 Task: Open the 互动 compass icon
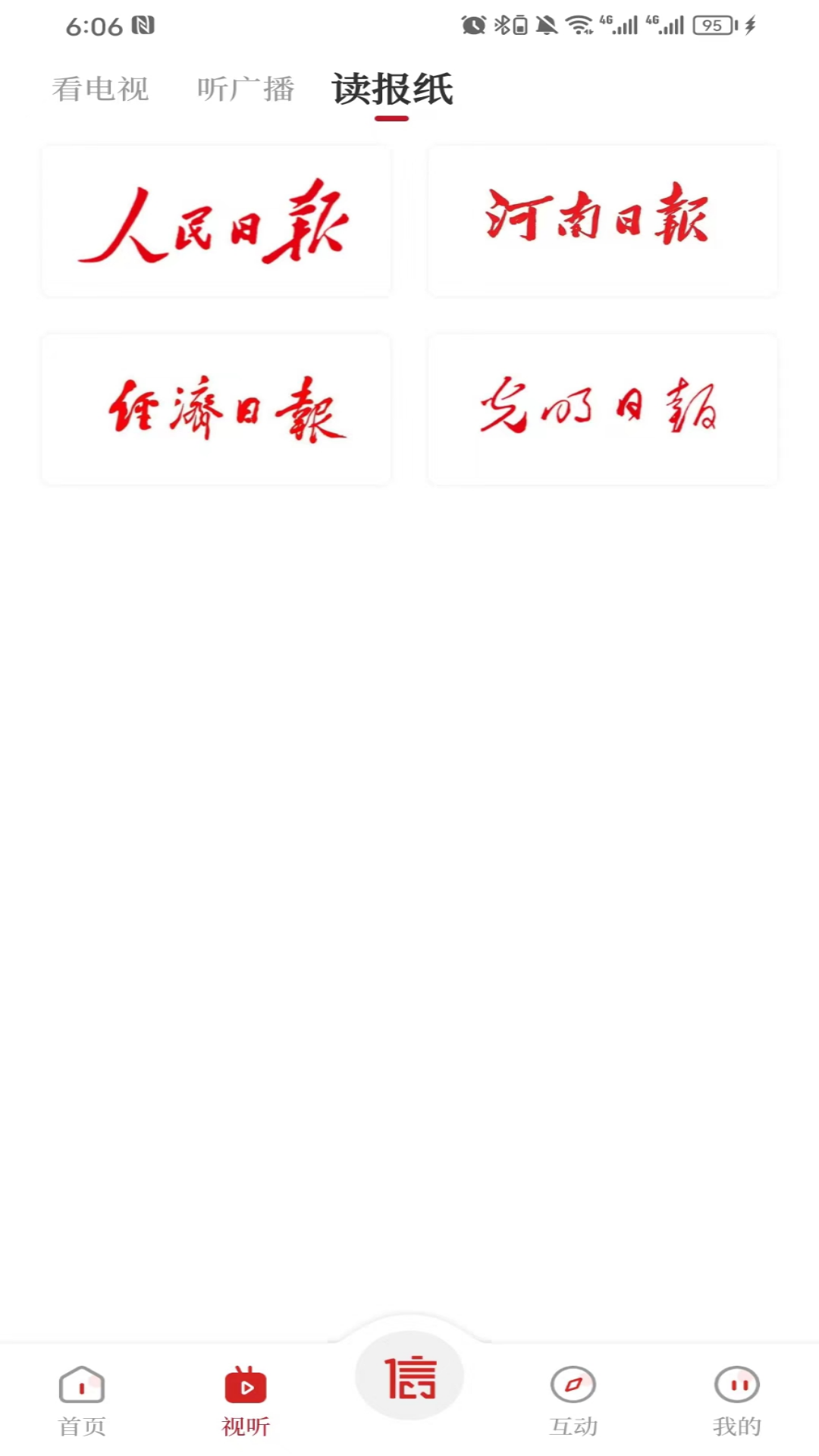pos(573,1382)
